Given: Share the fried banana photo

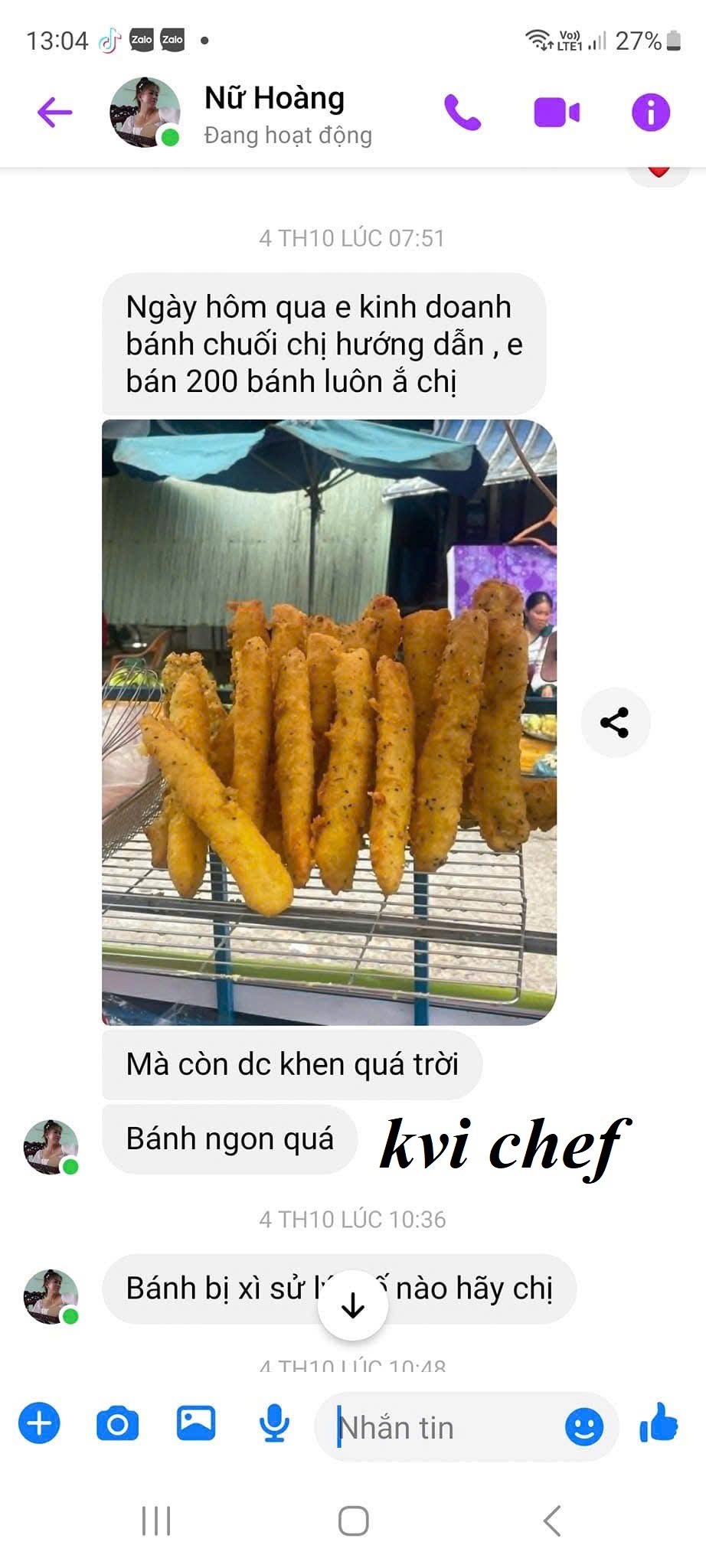Looking at the screenshot, I should tap(615, 722).
